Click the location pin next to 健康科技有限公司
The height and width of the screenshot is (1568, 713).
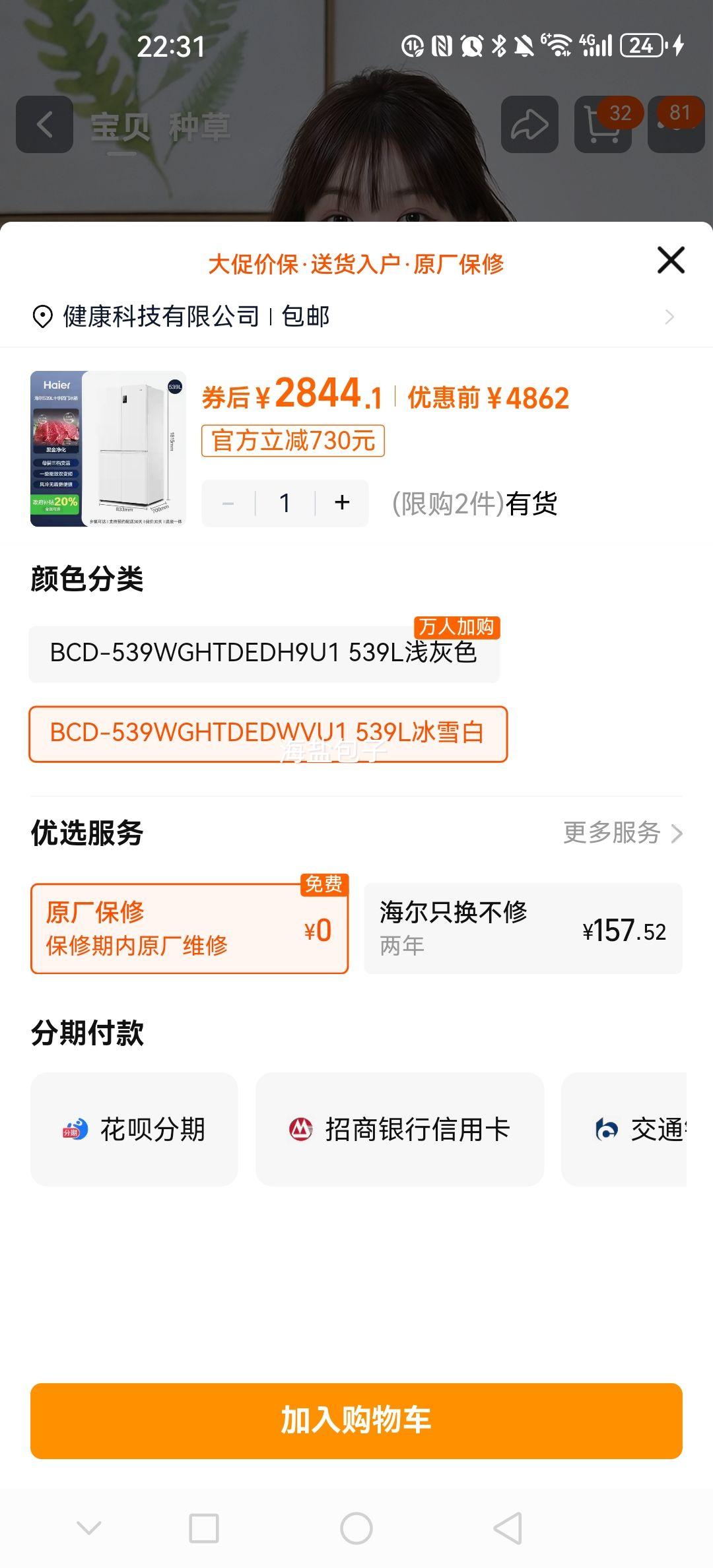tap(41, 317)
